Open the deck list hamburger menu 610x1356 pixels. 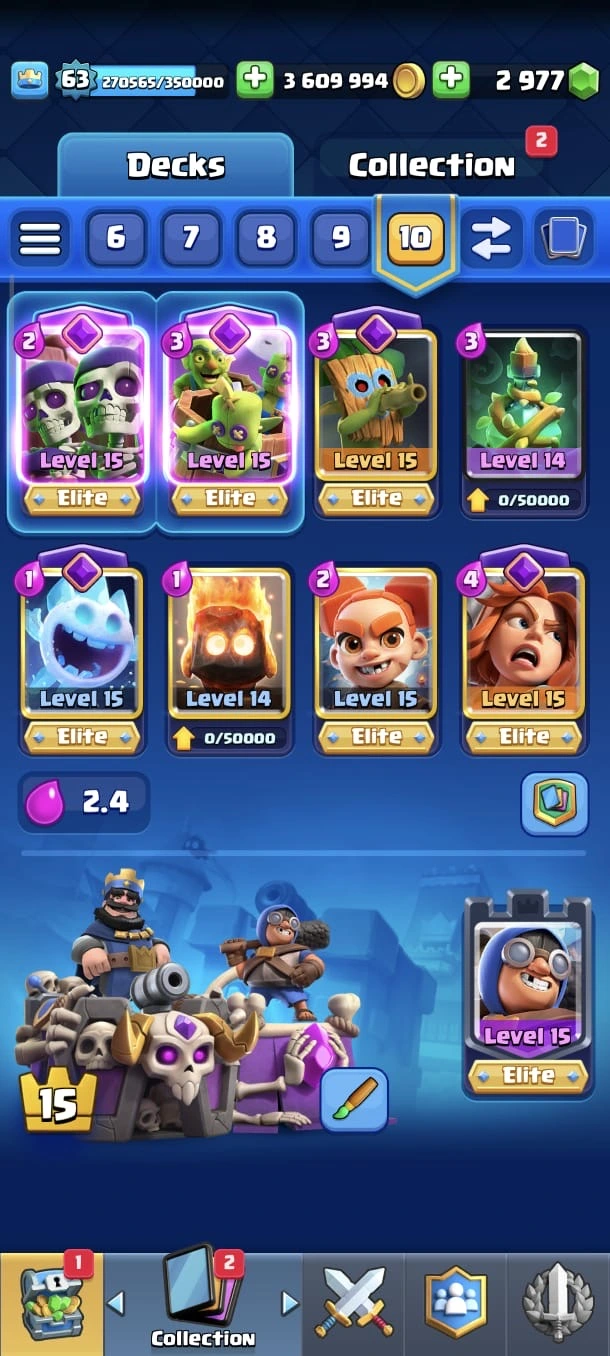point(40,238)
